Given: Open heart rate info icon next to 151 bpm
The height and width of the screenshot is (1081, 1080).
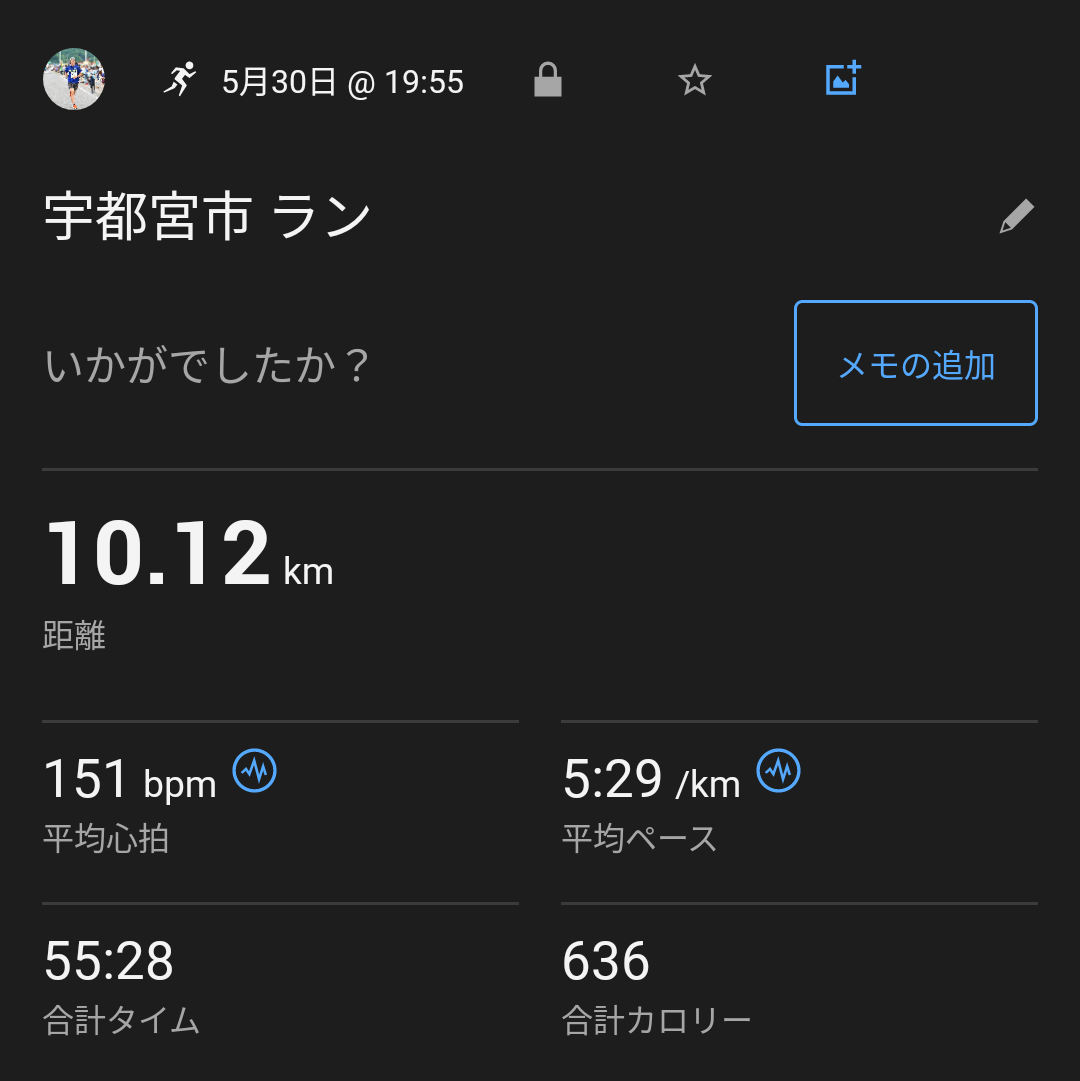Looking at the screenshot, I should pos(255,771).
